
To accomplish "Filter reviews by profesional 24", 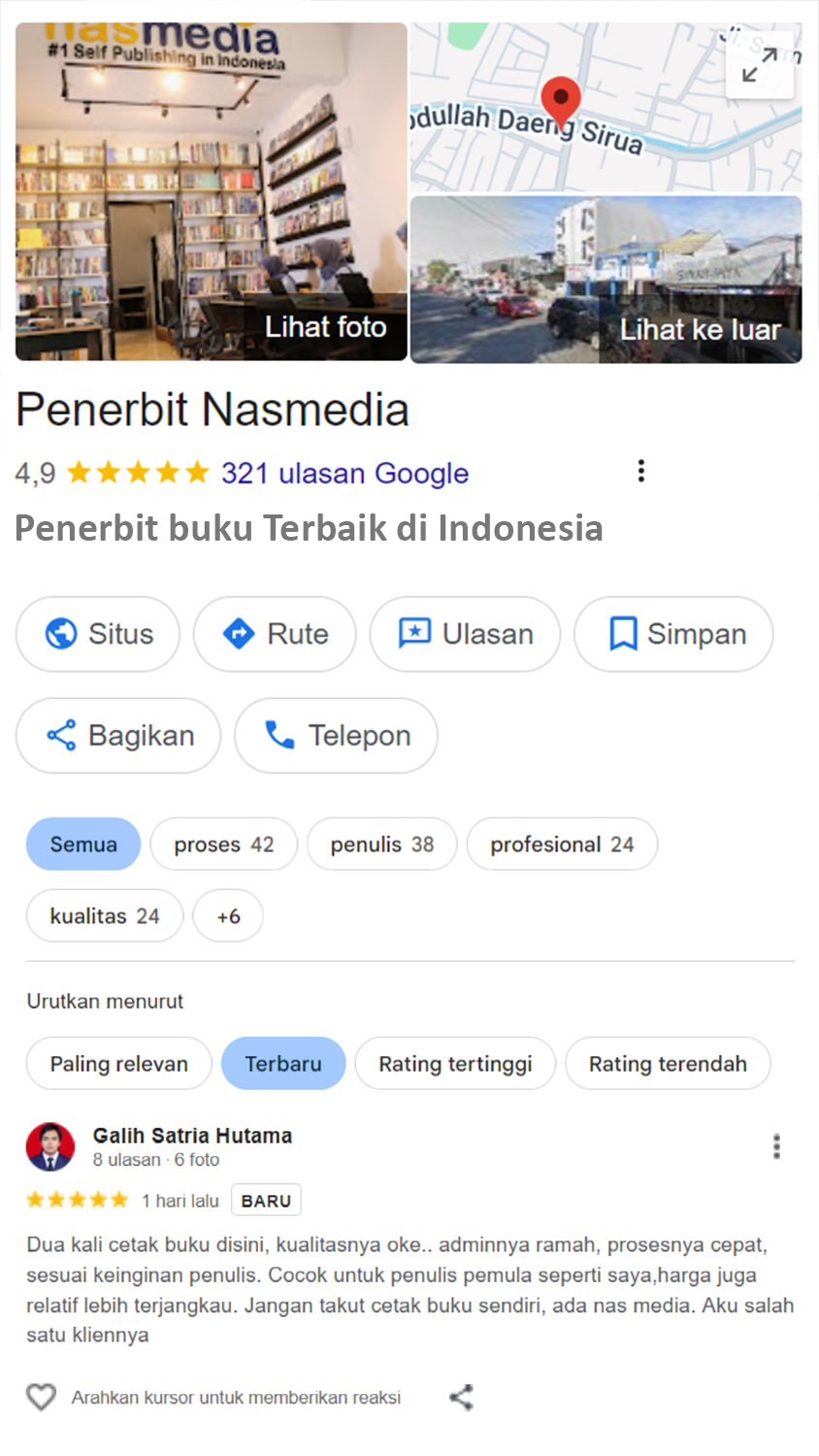I will click(562, 844).
